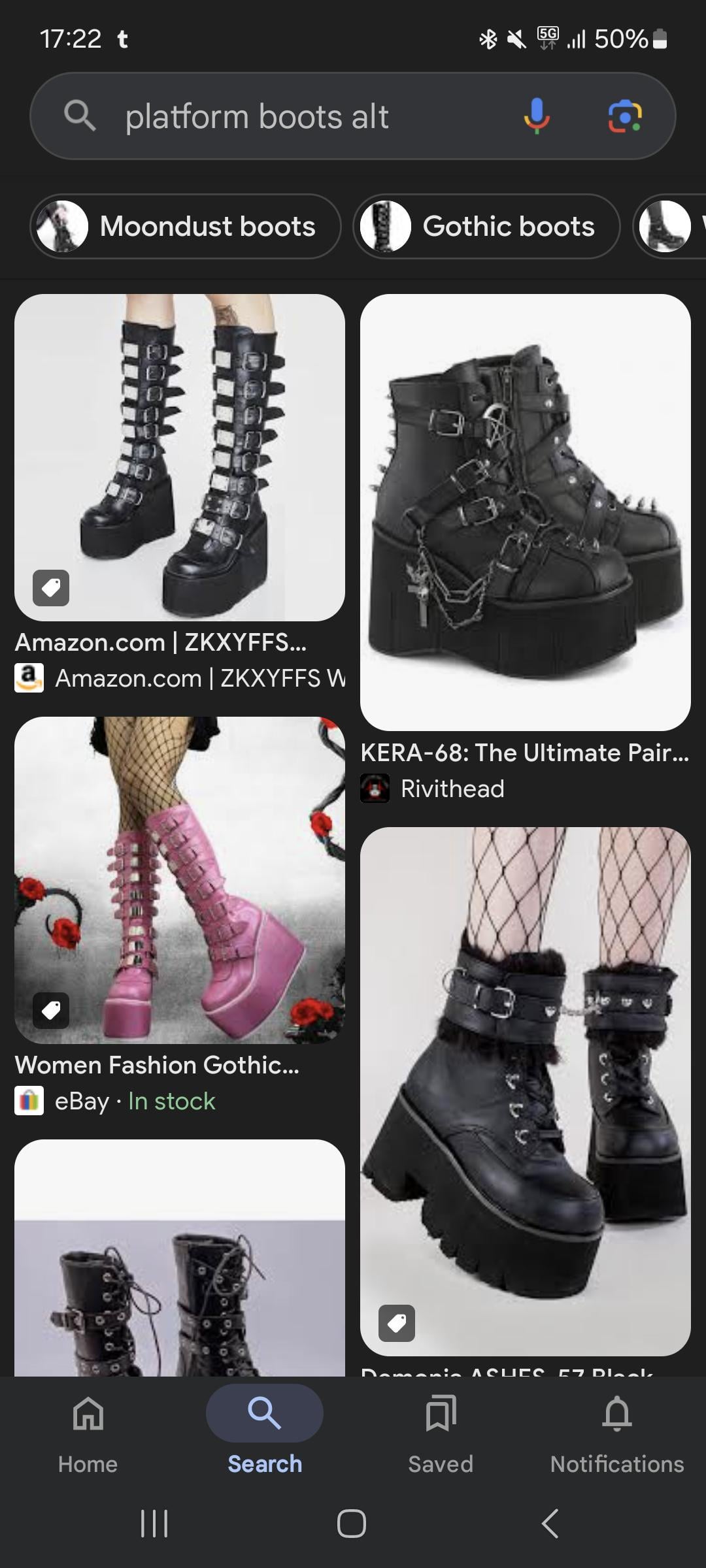Select the Gothic boots chip
The width and height of the screenshot is (706, 1568).
[x=486, y=227]
